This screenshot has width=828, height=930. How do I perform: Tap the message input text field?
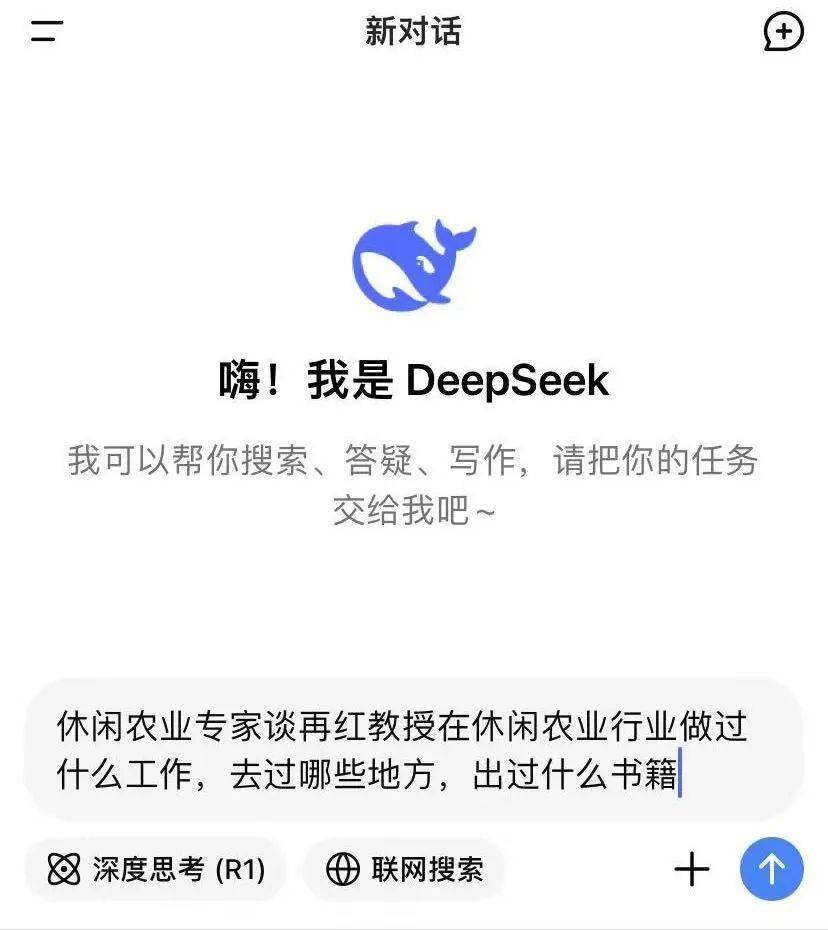pos(400,750)
